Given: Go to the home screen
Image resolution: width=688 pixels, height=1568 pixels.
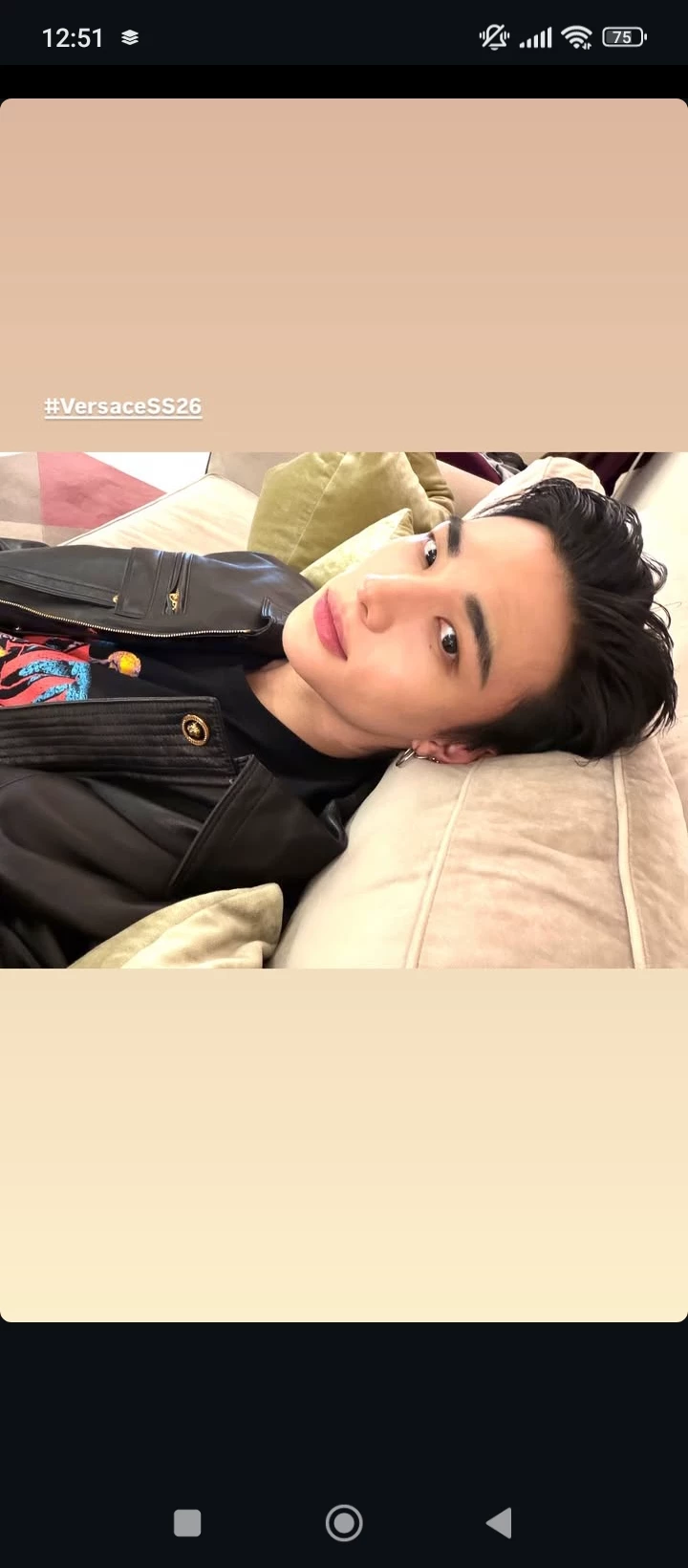Looking at the screenshot, I should tap(344, 1522).
